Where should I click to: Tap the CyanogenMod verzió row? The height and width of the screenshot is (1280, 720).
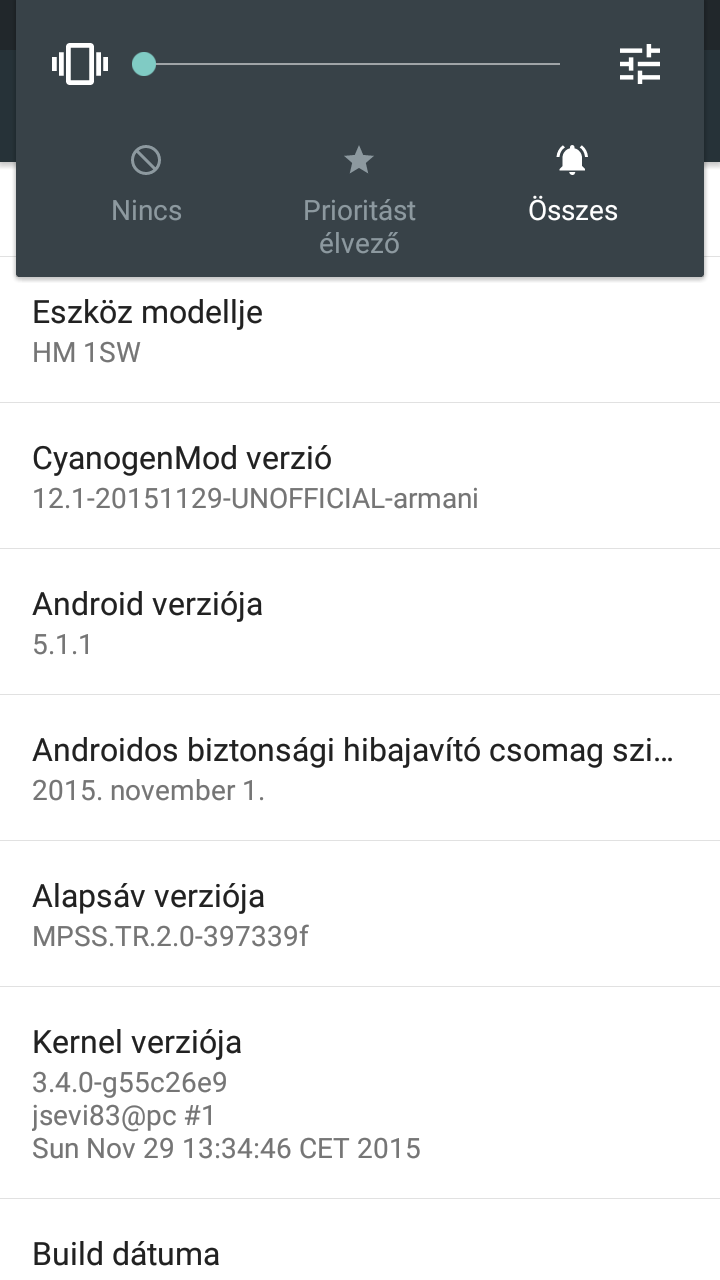[360, 476]
